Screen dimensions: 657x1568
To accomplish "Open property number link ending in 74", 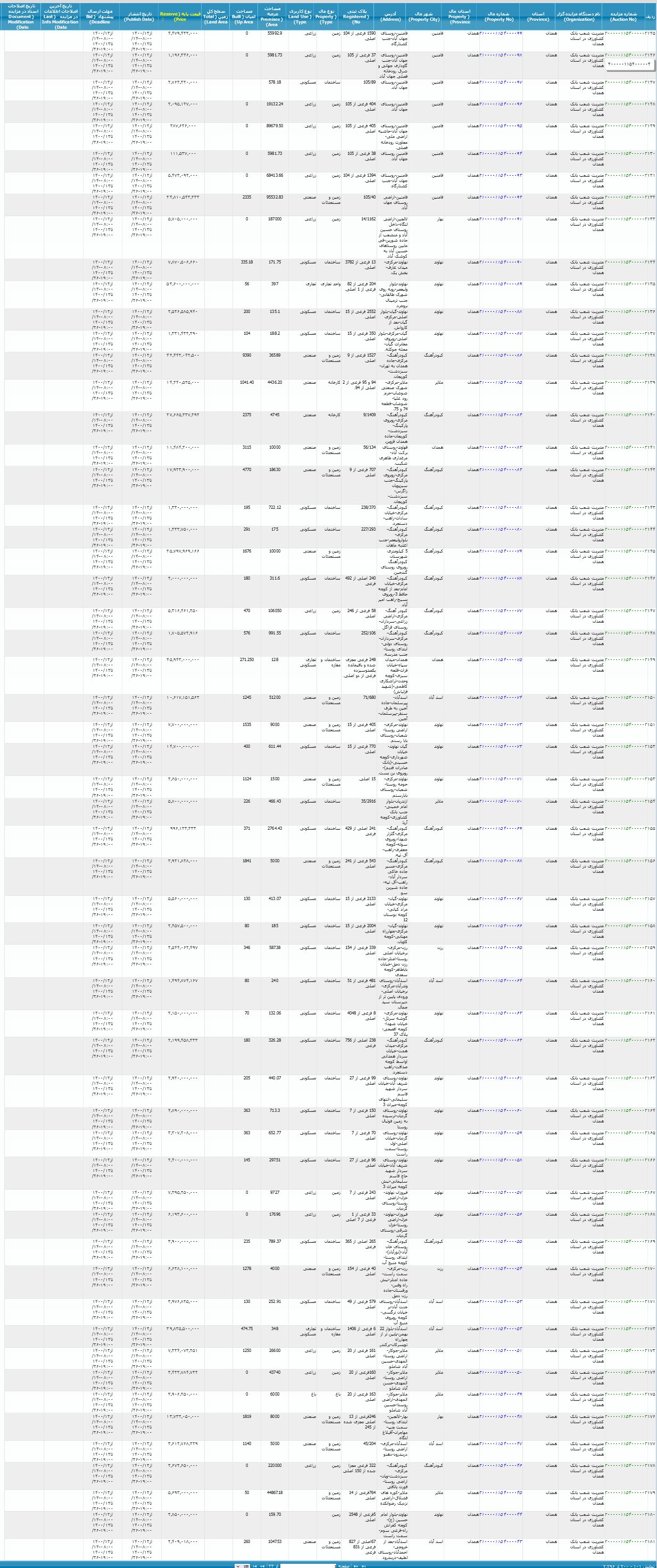I will (501, 698).
